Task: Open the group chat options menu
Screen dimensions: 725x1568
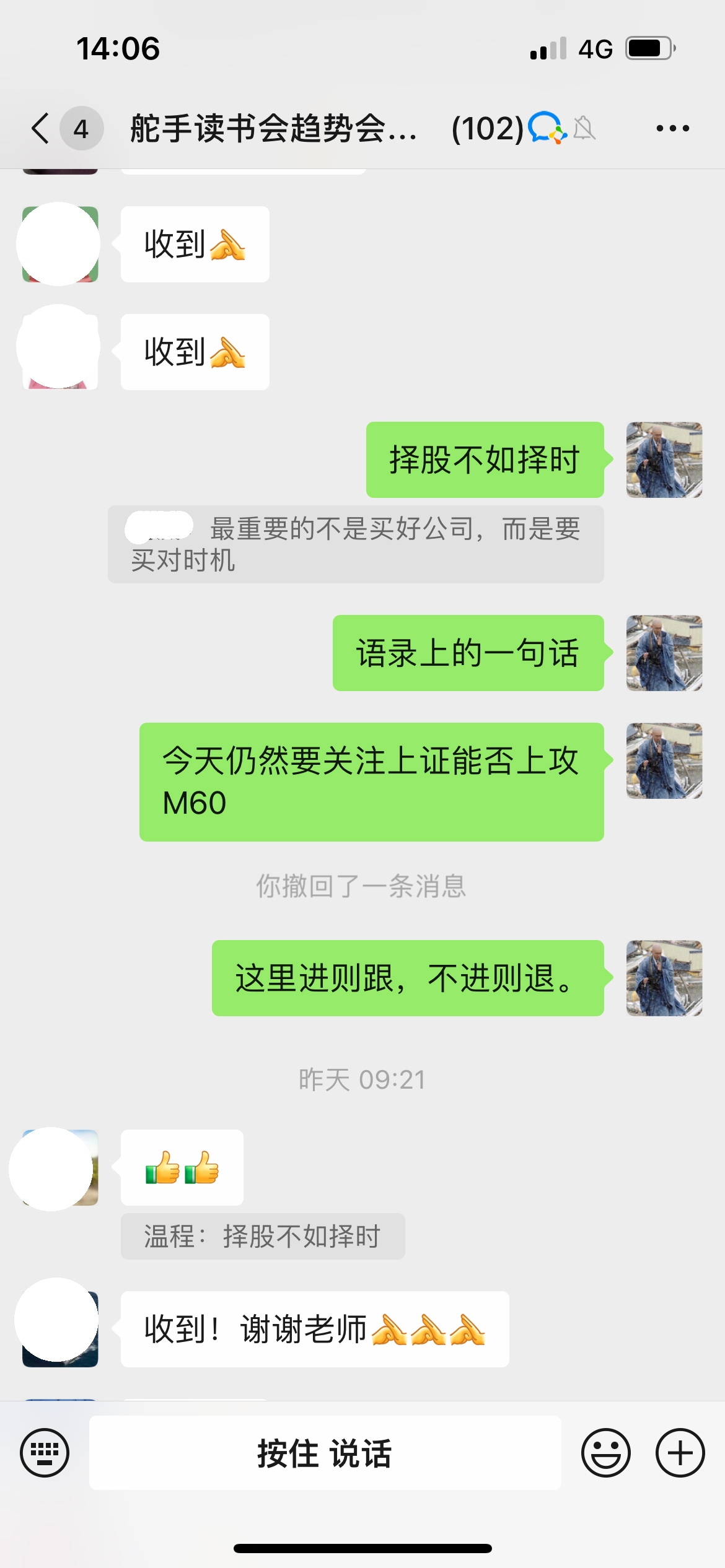Action: (672, 128)
